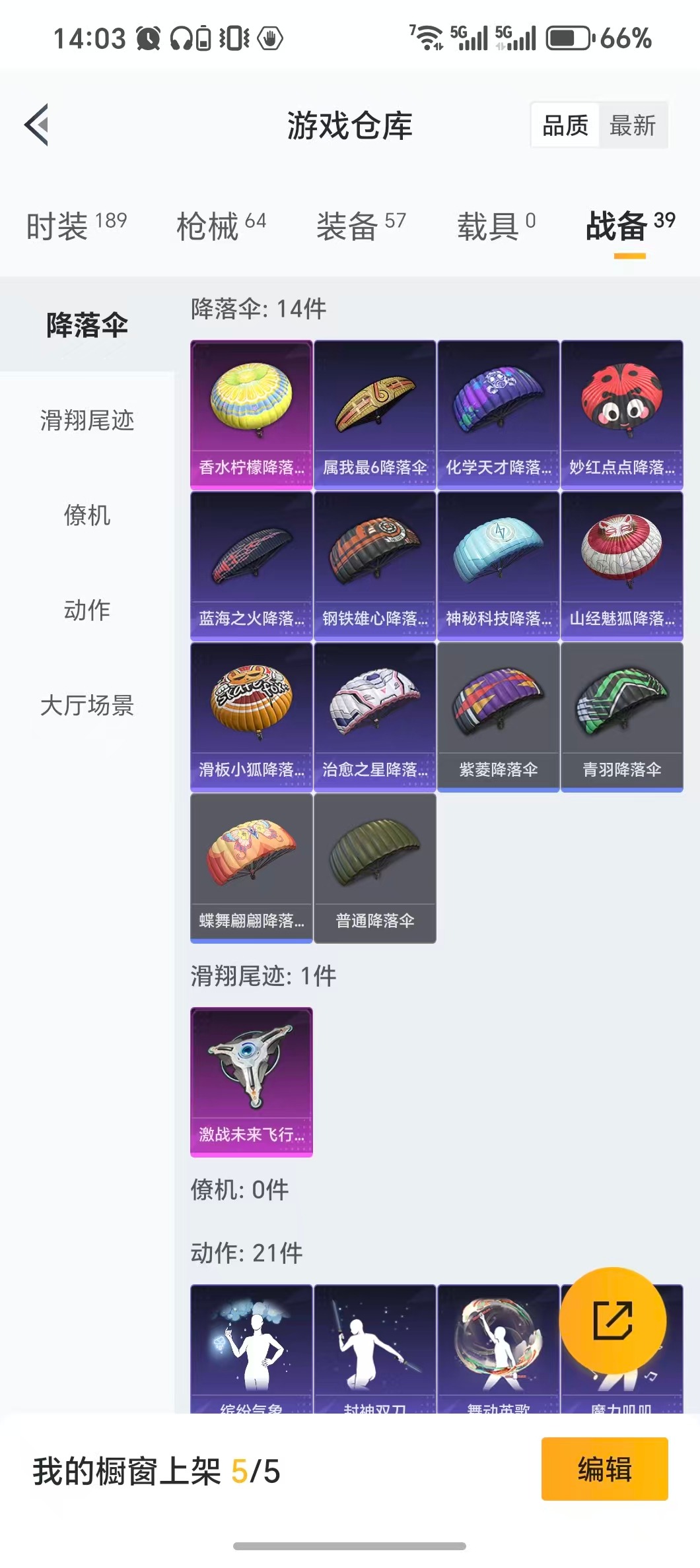Open the 香水柠檬 parachute item
Screen dimensions: 700x1568
(x=251, y=414)
